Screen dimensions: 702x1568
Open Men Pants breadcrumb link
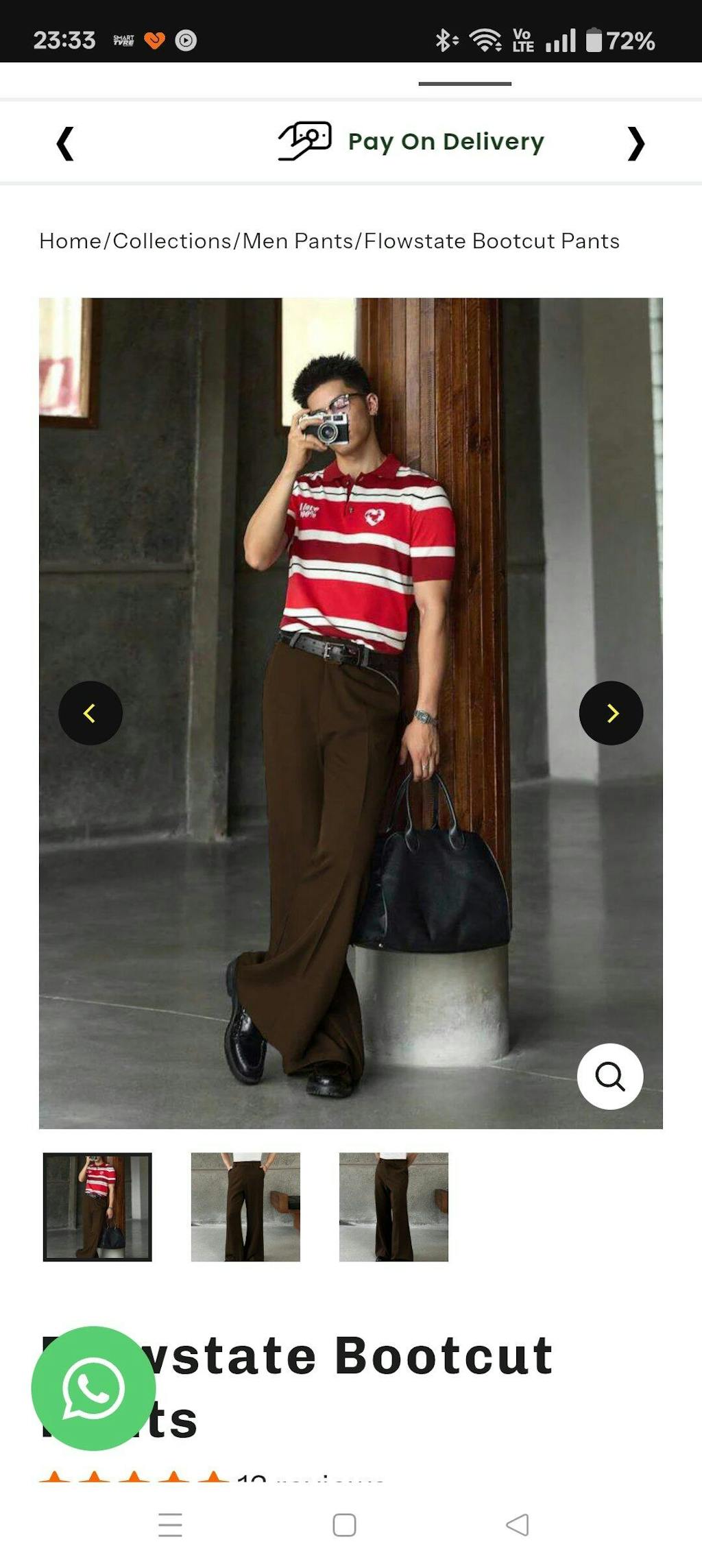pos(298,241)
